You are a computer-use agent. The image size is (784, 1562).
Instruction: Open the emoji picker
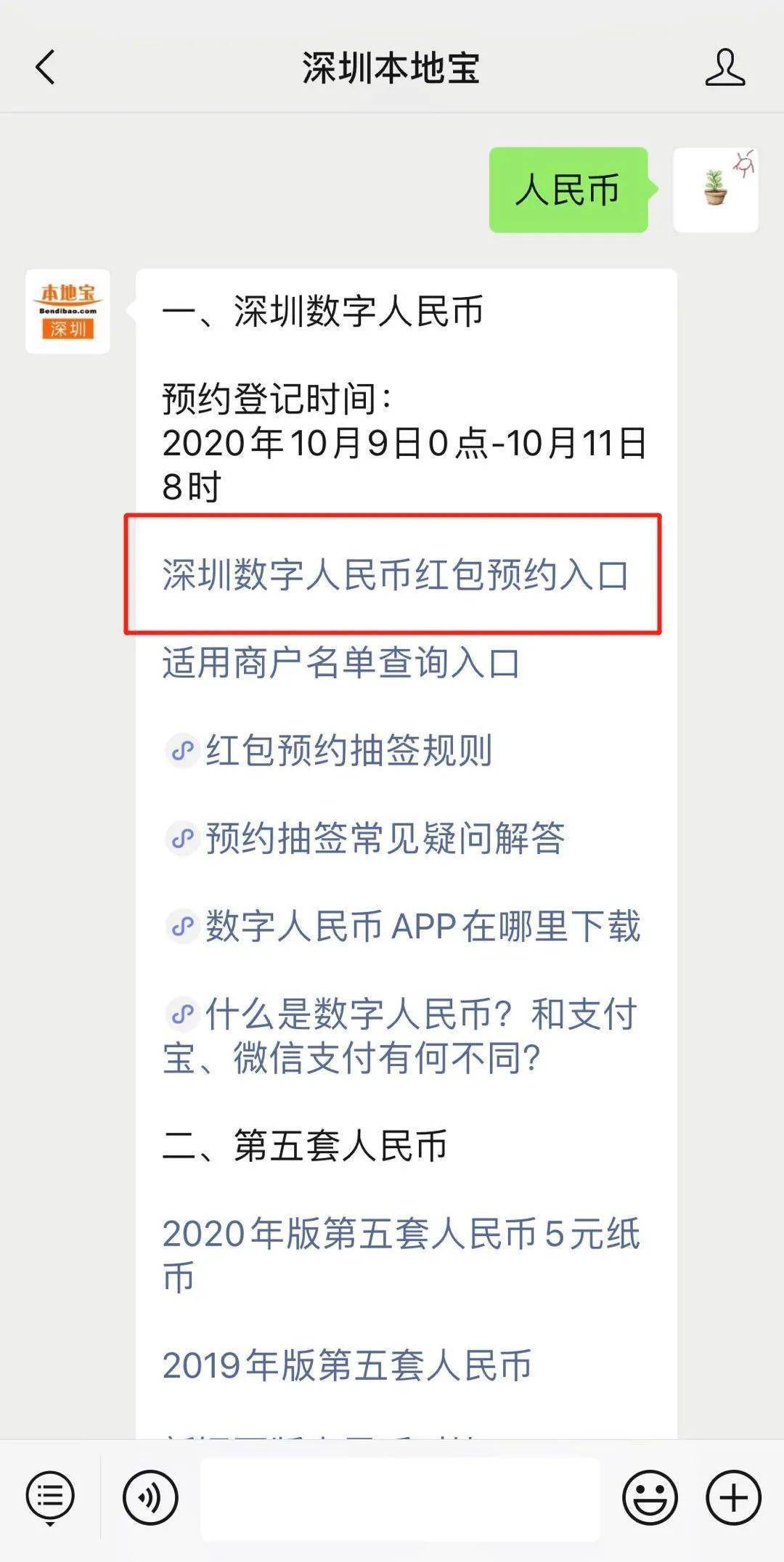[650, 1497]
